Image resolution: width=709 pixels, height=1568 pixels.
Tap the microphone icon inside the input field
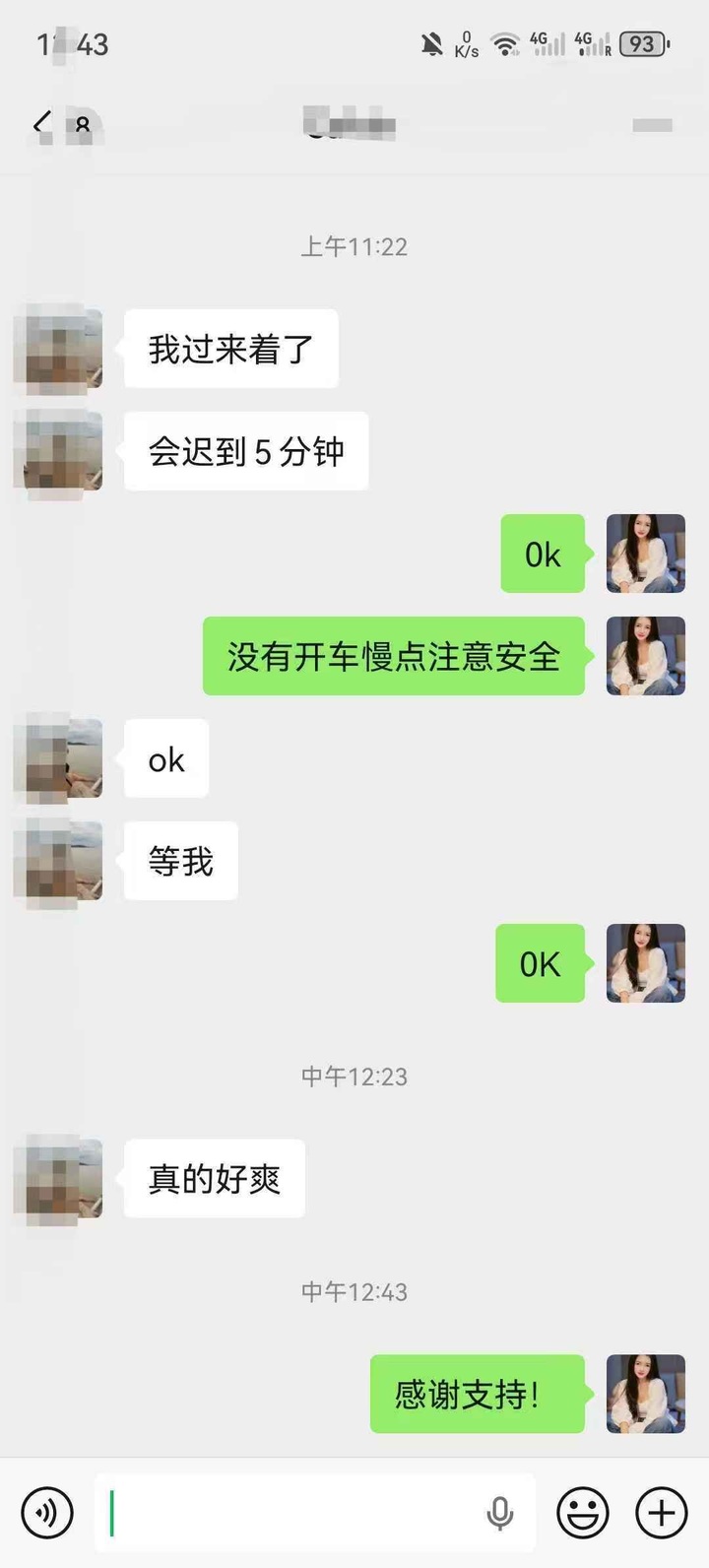click(502, 1513)
